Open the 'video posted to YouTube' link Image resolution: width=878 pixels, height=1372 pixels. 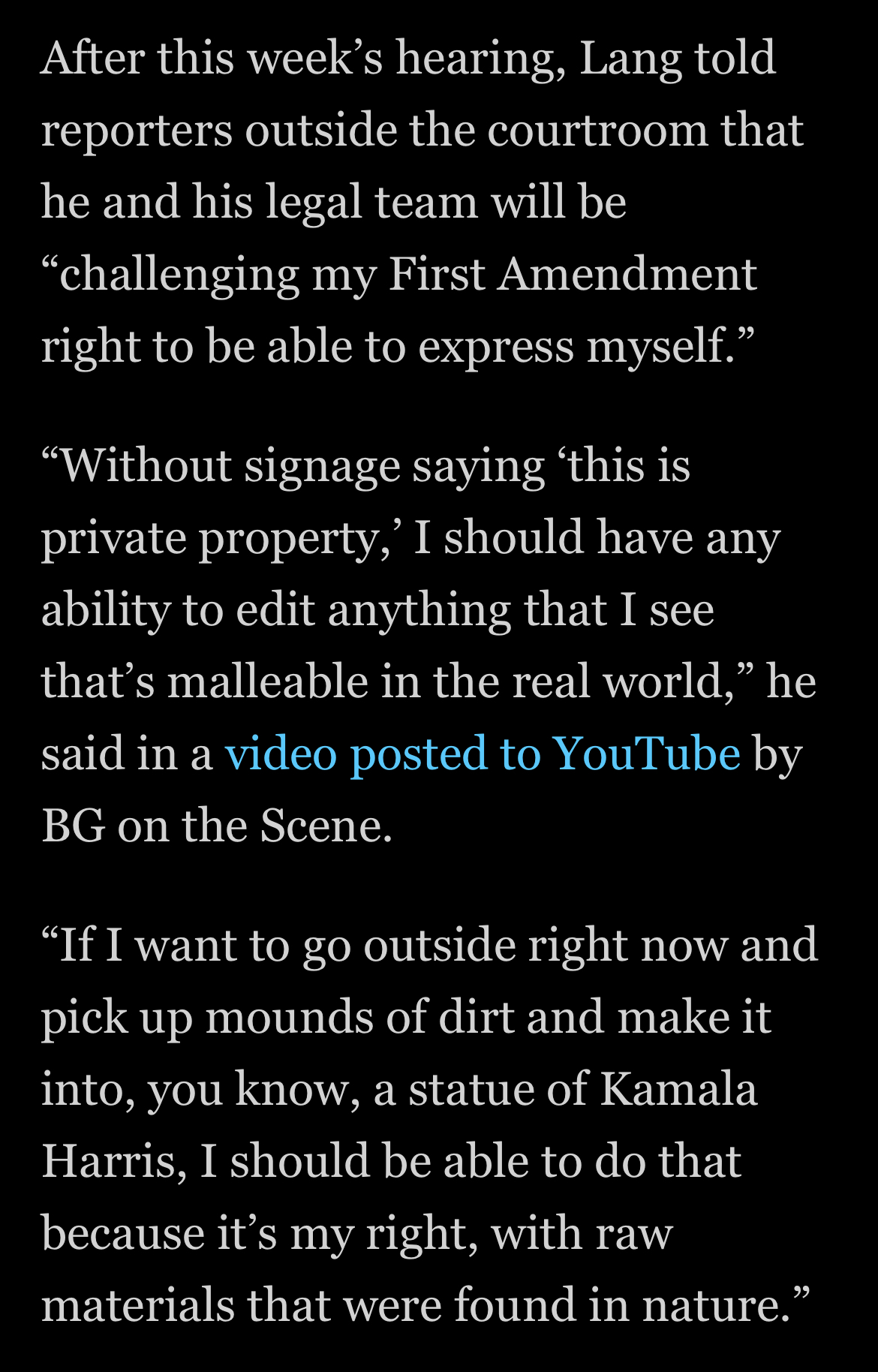click(483, 754)
